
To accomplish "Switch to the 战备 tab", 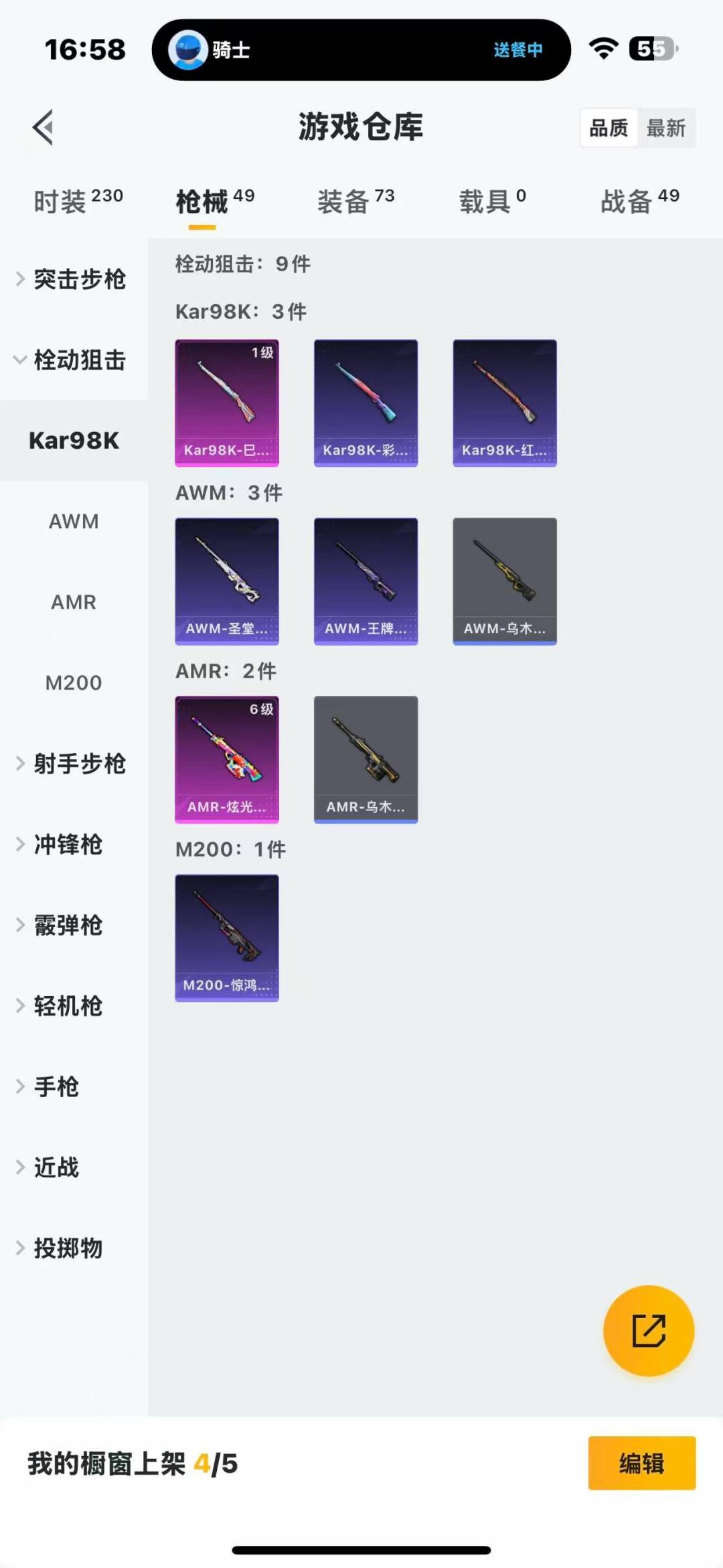I will point(639,201).
